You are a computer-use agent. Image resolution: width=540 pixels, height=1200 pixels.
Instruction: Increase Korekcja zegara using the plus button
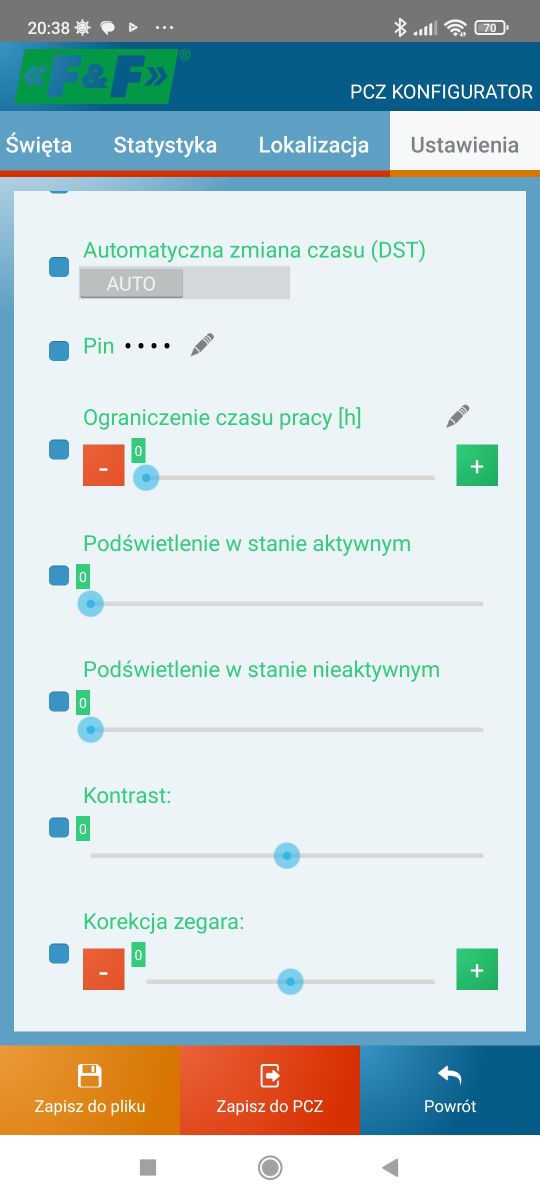[x=477, y=970]
